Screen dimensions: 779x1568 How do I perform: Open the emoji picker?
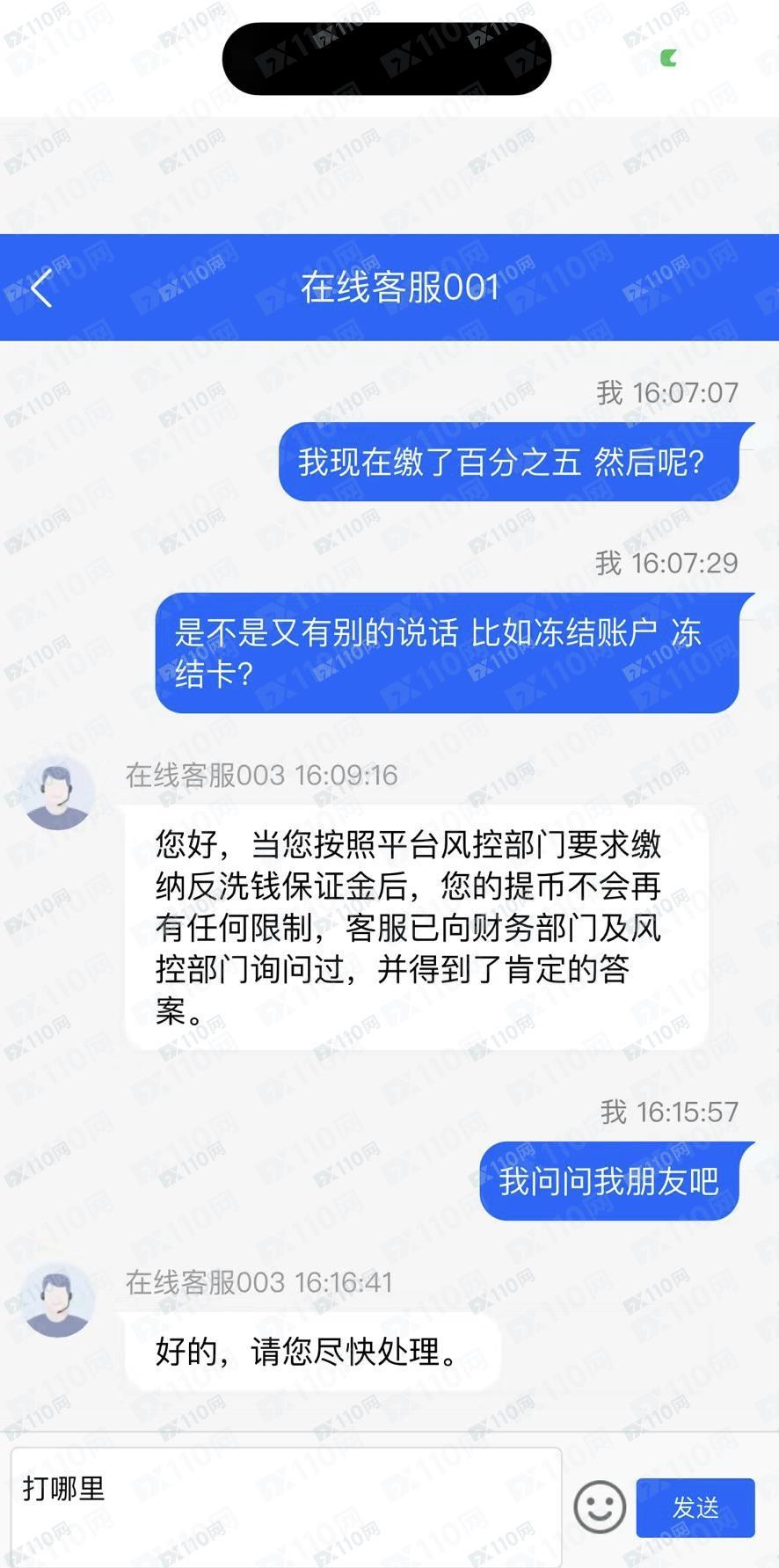(x=600, y=1506)
